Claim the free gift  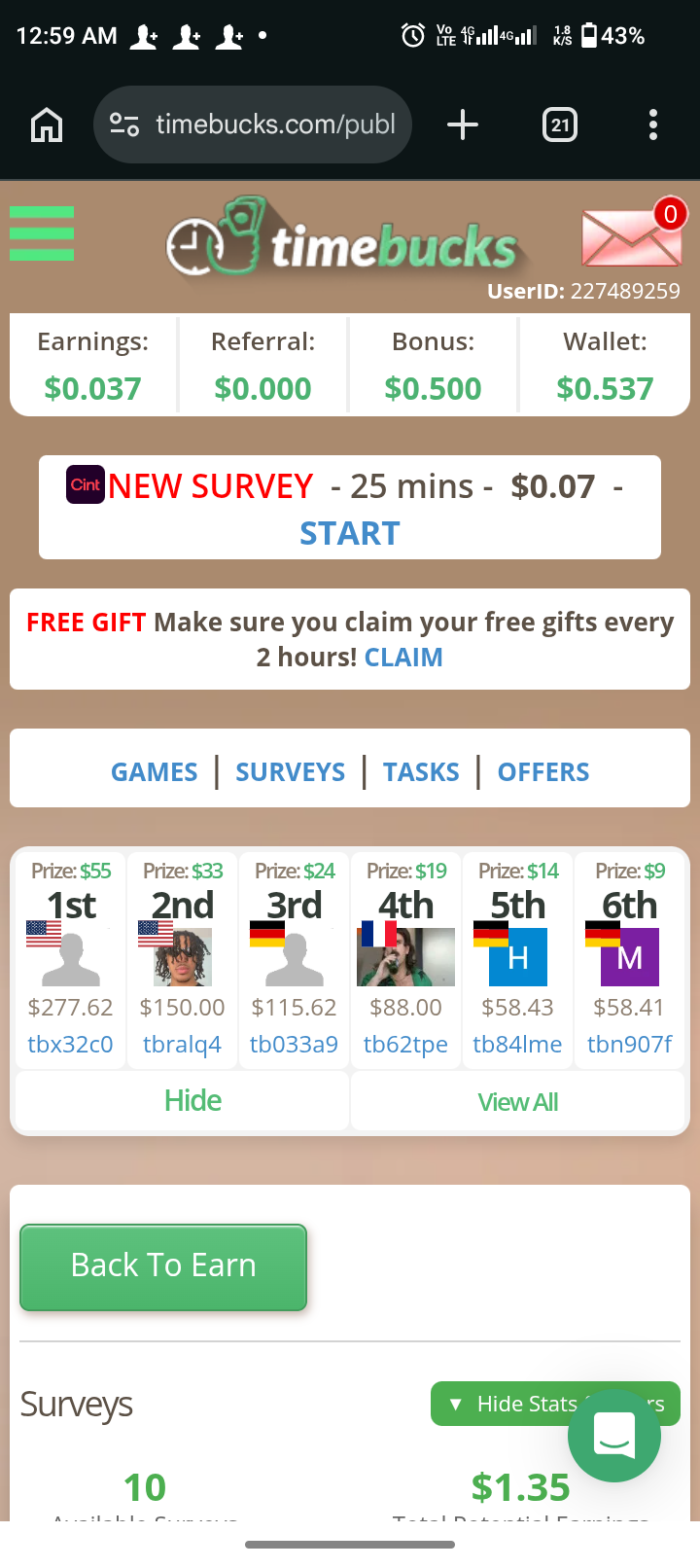[x=403, y=658]
